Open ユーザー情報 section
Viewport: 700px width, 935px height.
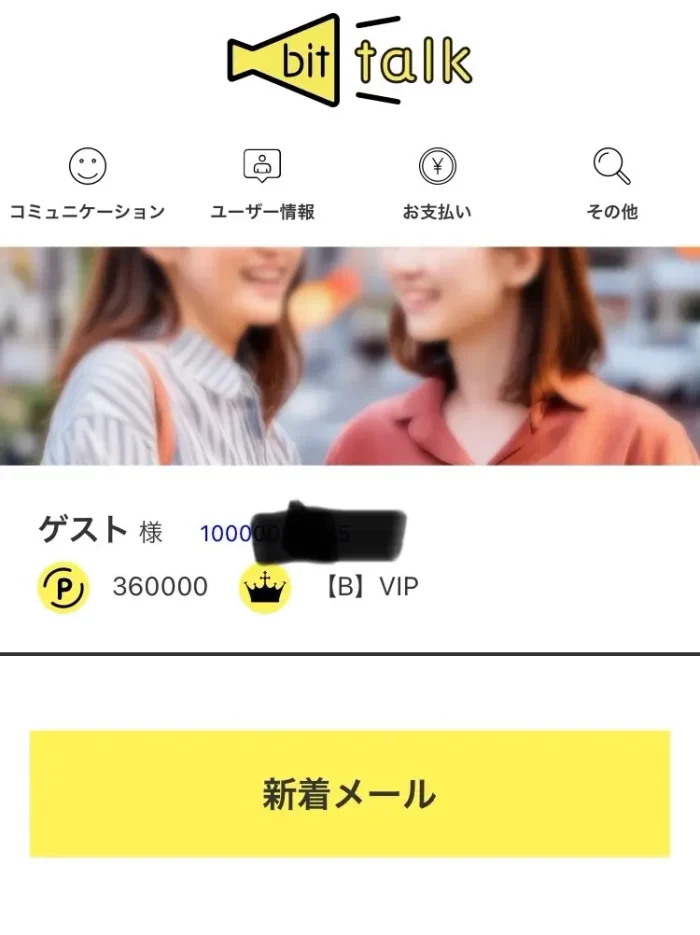point(262,185)
